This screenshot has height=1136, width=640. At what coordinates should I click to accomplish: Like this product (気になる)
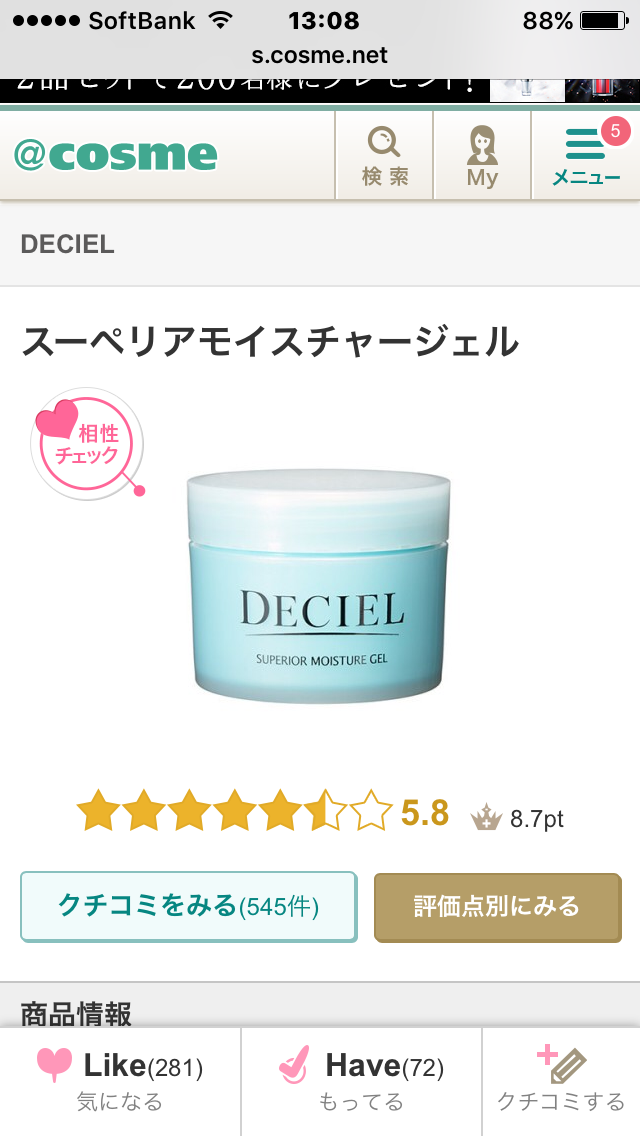pyautogui.click(x=120, y=1081)
